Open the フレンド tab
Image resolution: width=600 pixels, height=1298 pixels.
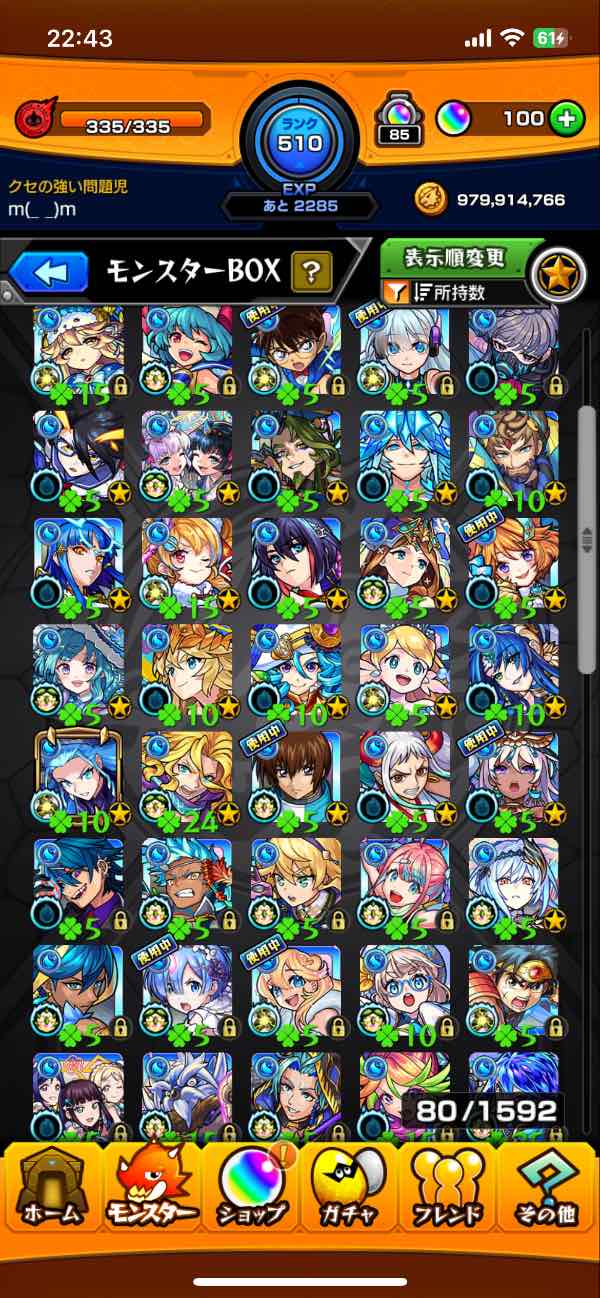(x=448, y=1188)
